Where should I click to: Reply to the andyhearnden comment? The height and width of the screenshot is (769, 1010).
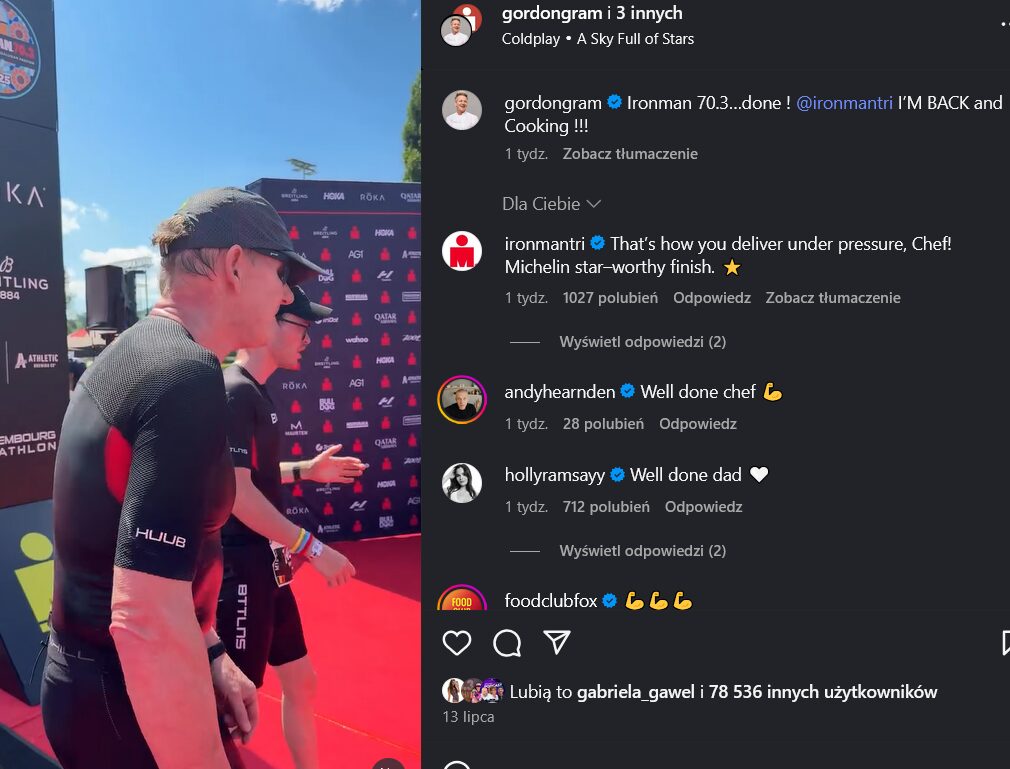[698, 424]
